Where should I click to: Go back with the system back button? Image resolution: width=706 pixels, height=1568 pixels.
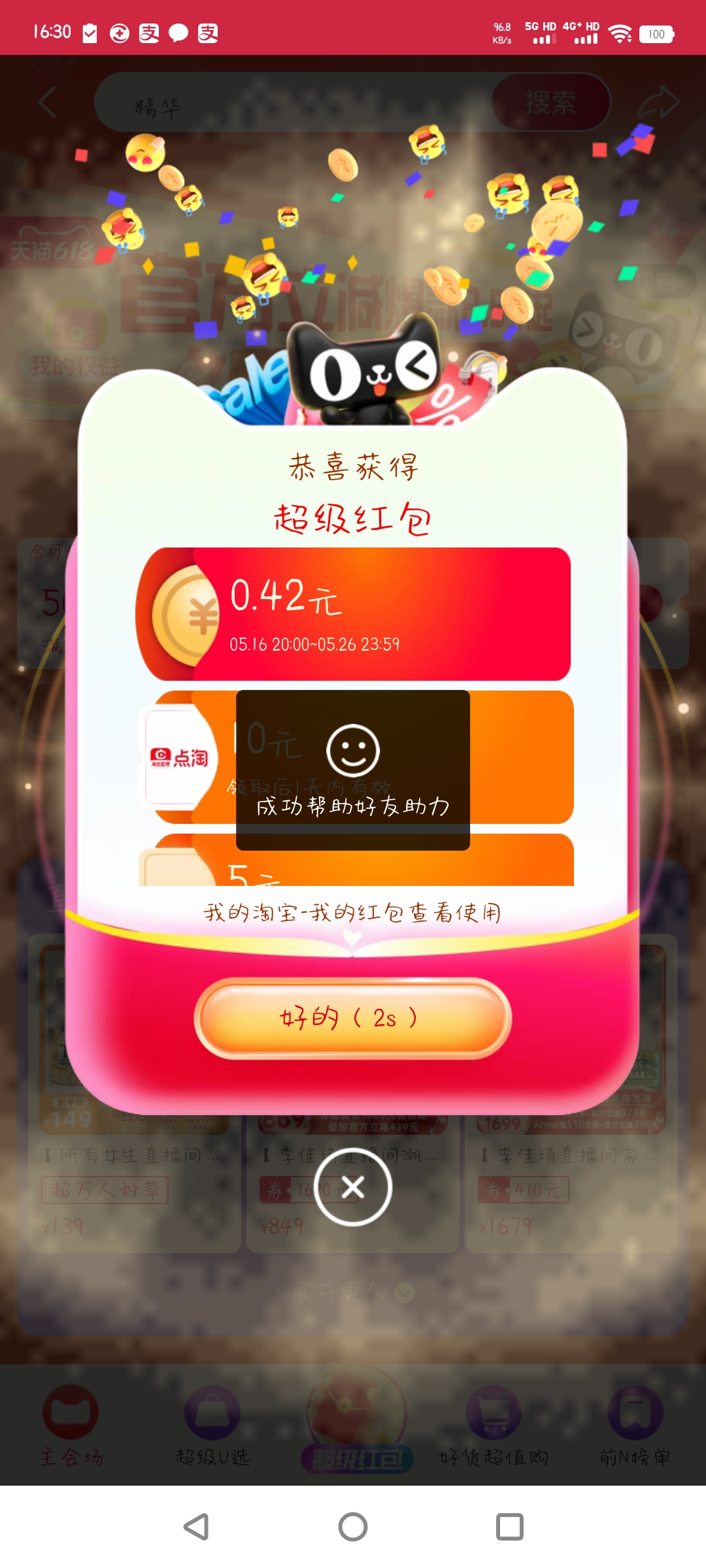(196, 1527)
